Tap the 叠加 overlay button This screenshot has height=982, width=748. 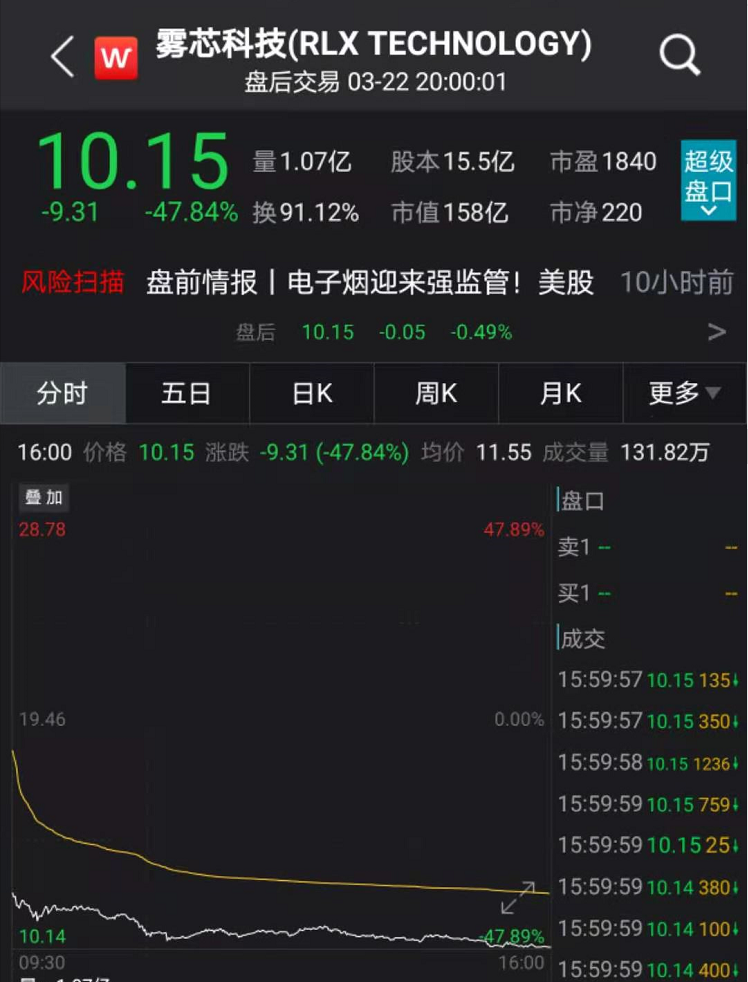coord(43,498)
